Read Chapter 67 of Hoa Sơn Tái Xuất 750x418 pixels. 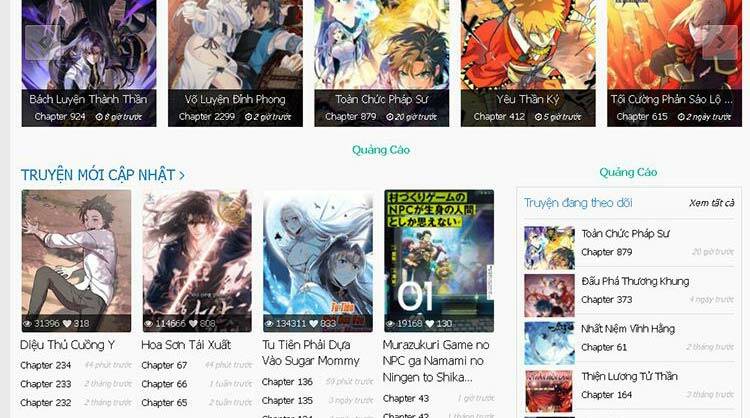164,366
